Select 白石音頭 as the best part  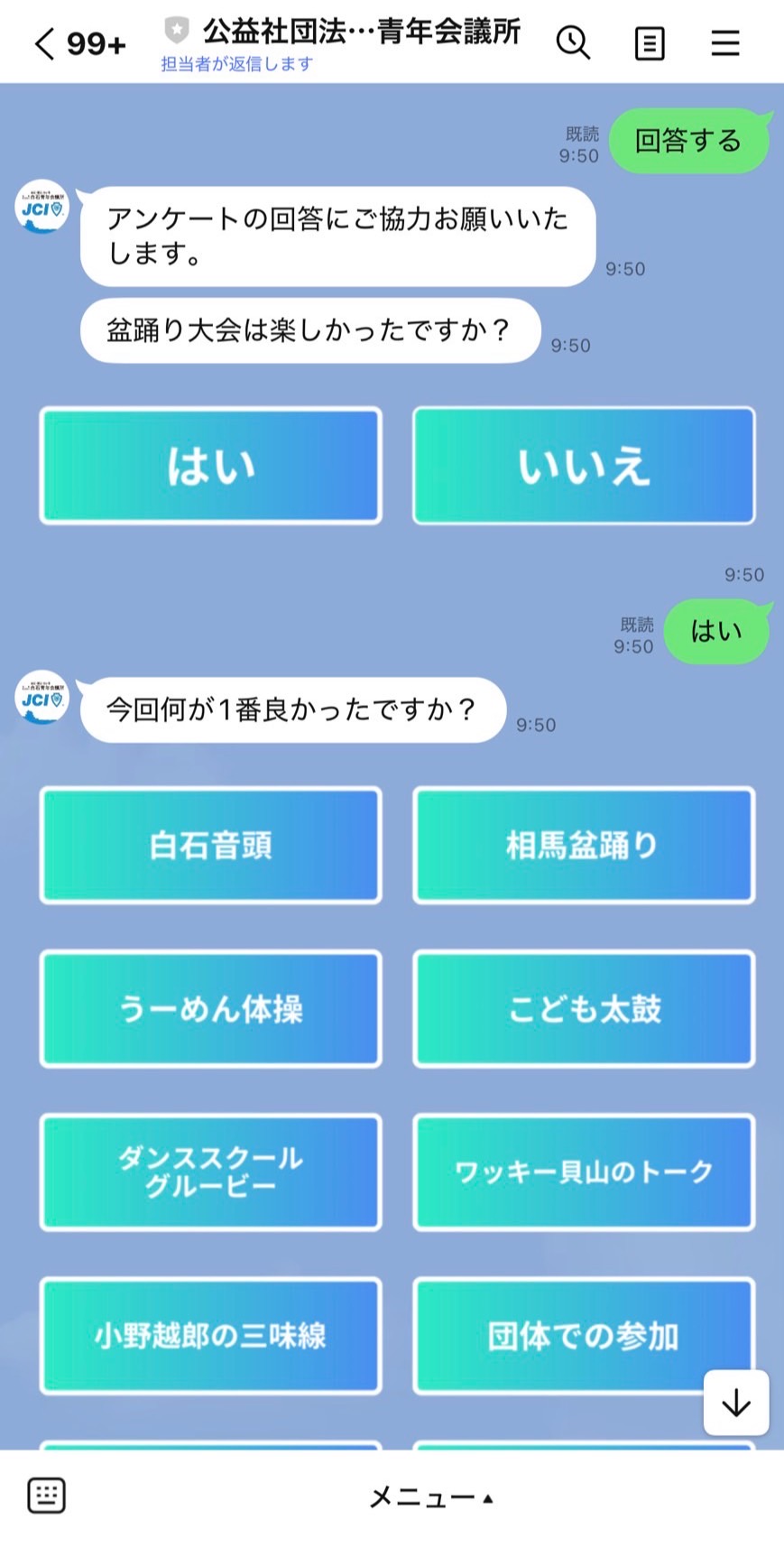(210, 846)
